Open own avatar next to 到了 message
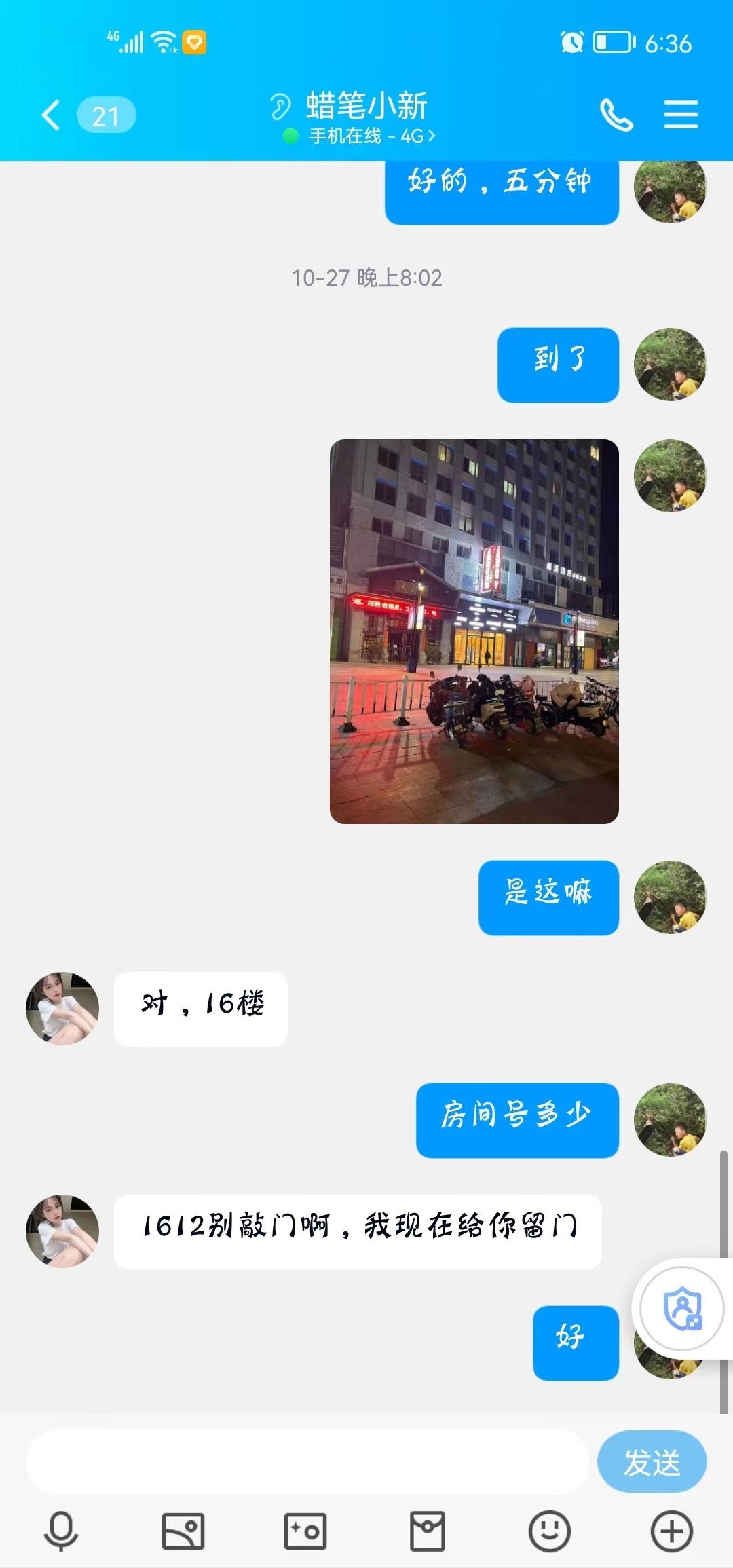Viewport: 733px width, 1568px height. [670, 365]
